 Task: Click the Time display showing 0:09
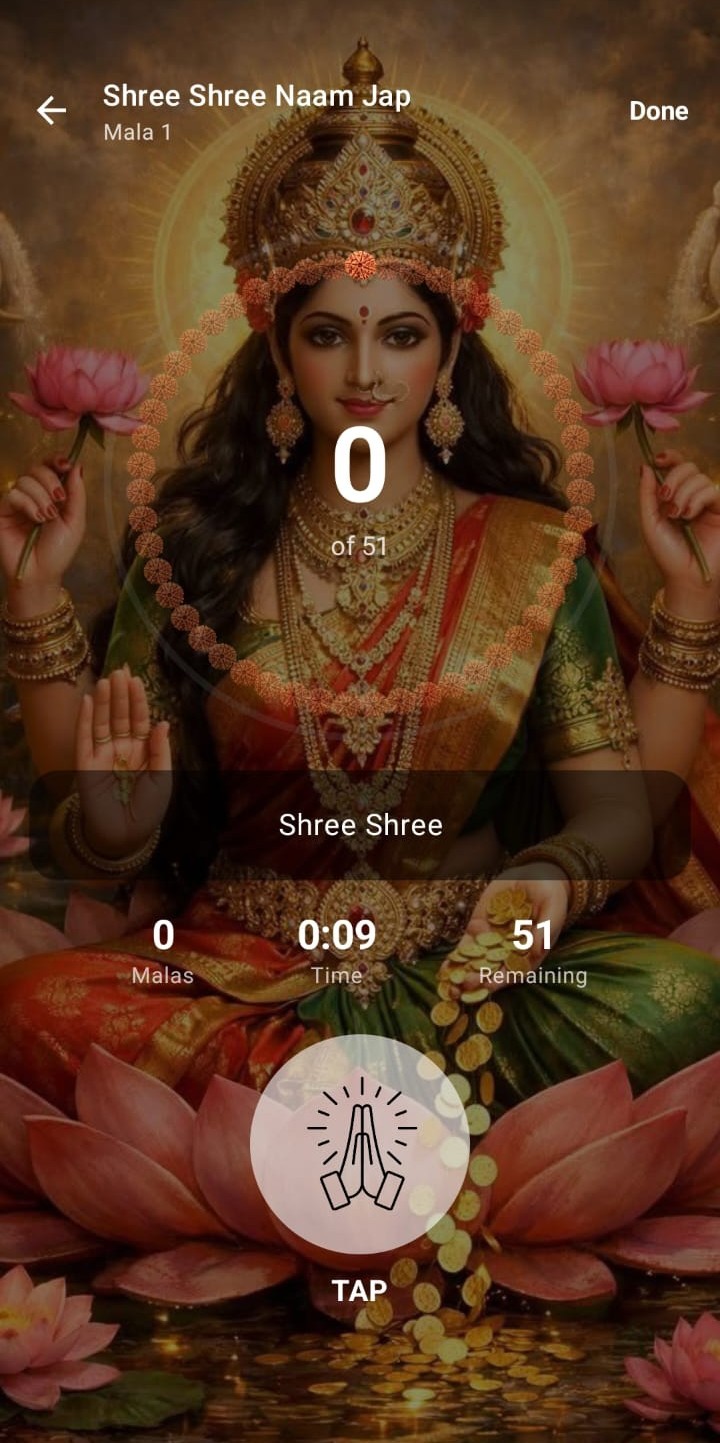pyautogui.click(x=337, y=949)
